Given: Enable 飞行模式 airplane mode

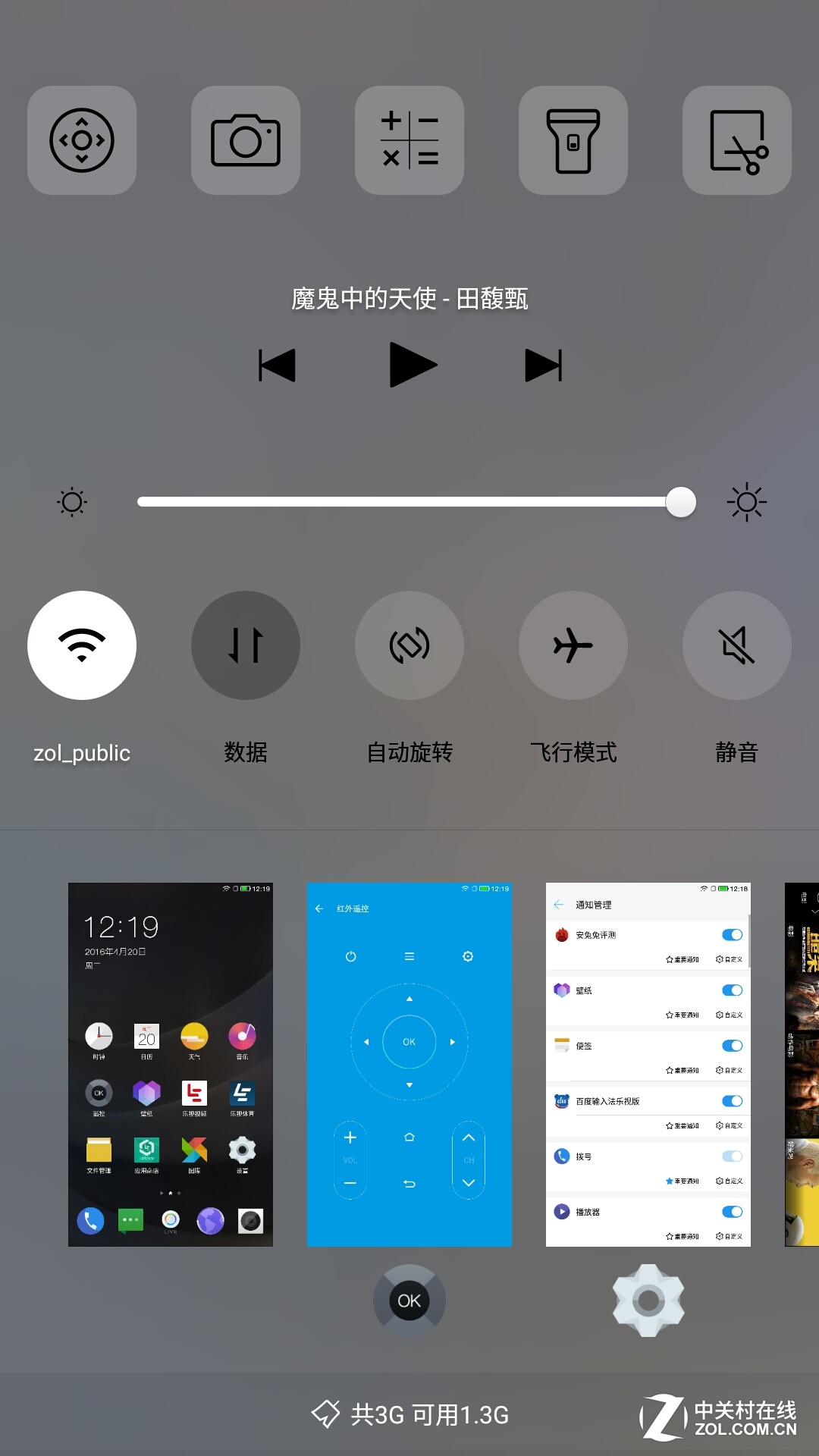Looking at the screenshot, I should (x=573, y=645).
